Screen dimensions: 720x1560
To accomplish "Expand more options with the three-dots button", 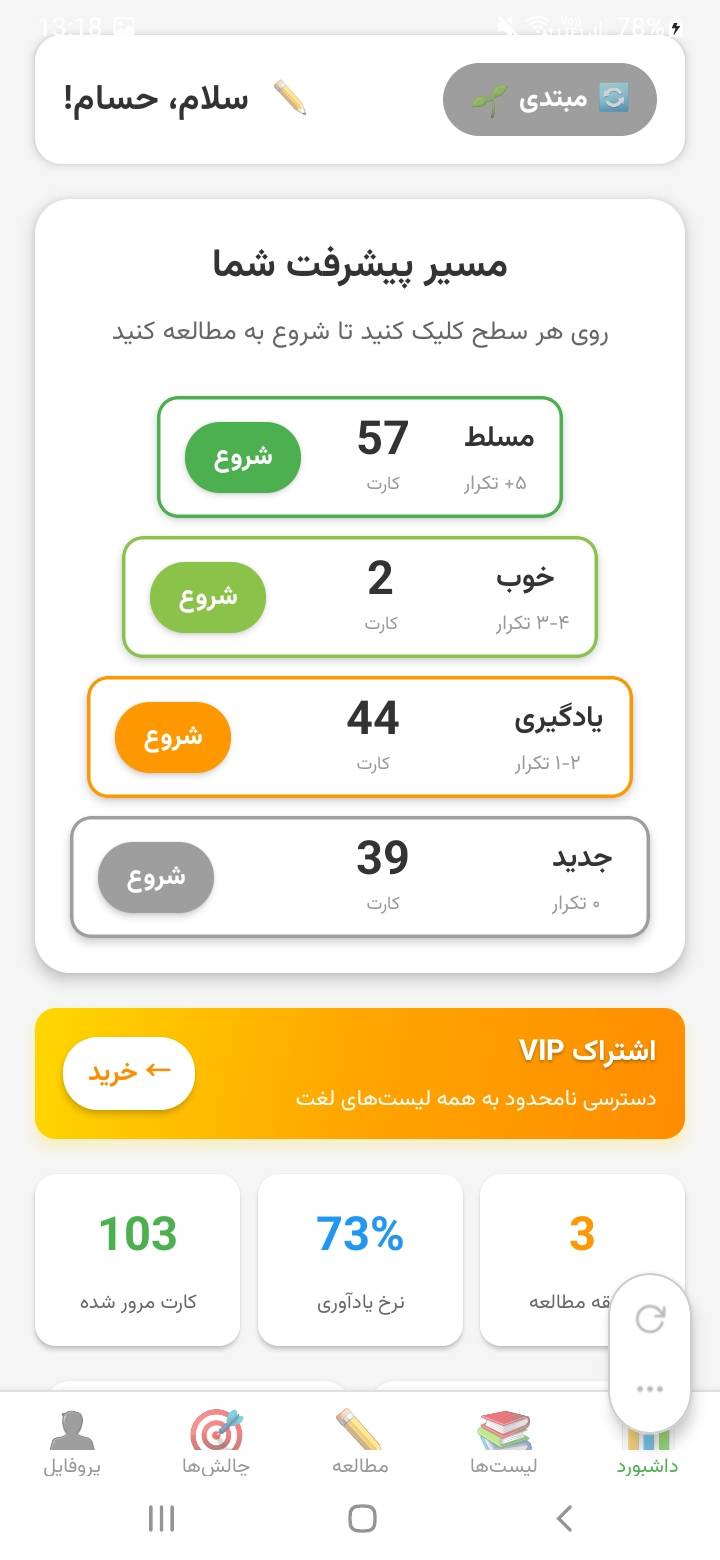I will click(x=649, y=1388).
